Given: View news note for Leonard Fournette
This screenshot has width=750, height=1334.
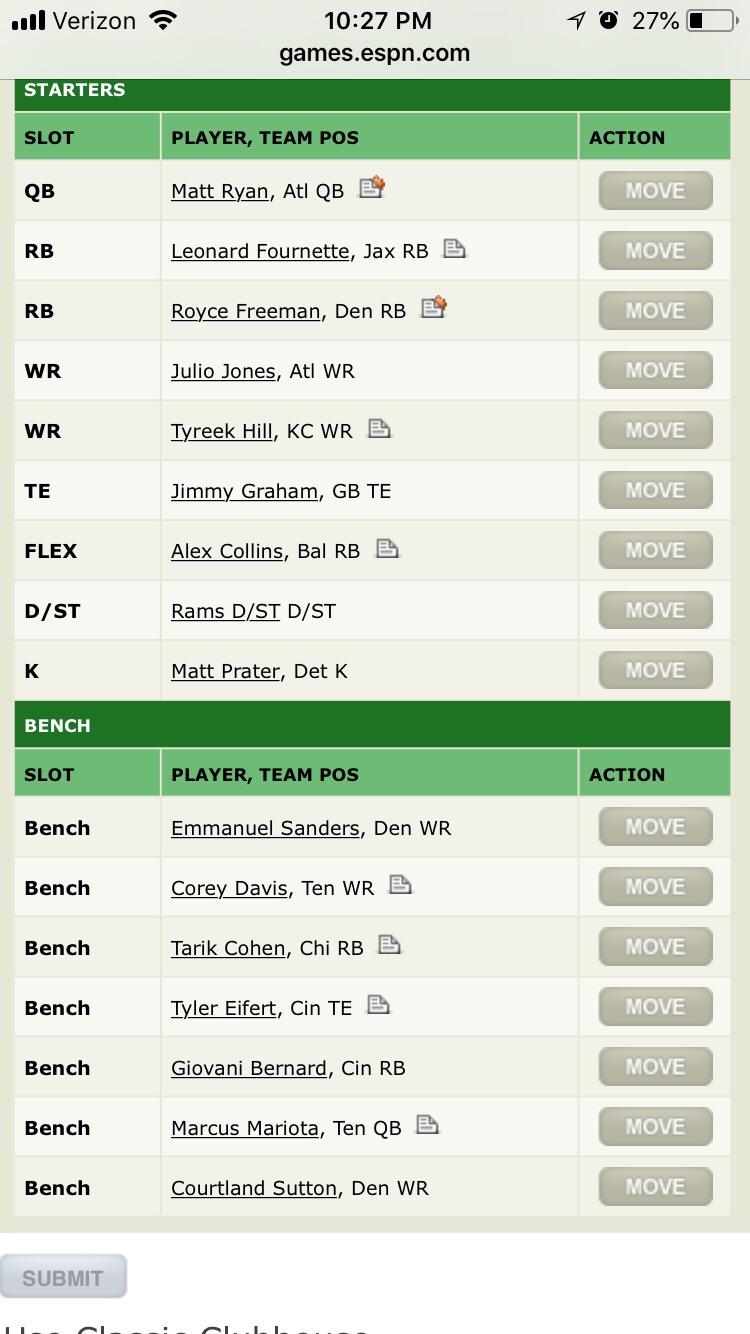Looking at the screenshot, I should [454, 248].
